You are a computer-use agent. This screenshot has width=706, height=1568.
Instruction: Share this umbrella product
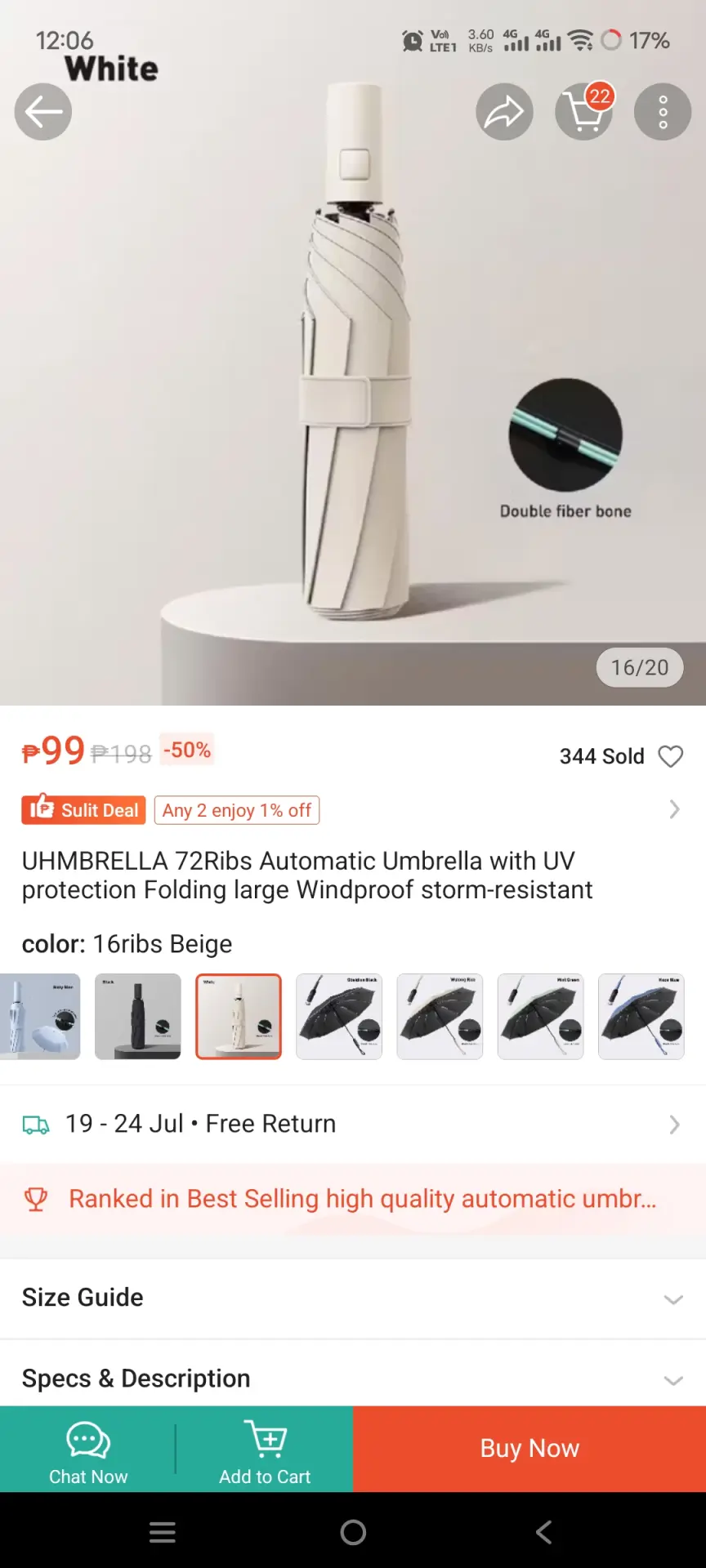tap(504, 112)
